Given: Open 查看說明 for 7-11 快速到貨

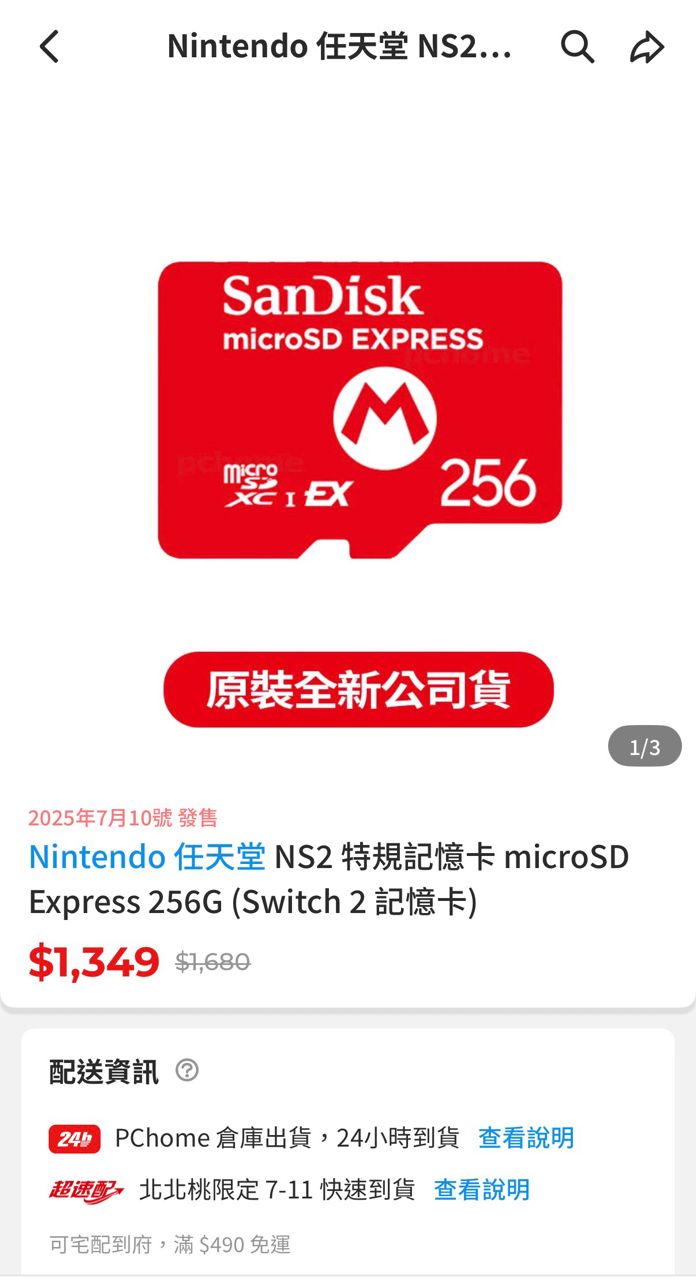Looking at the screenshot, I should point(481,1190).
